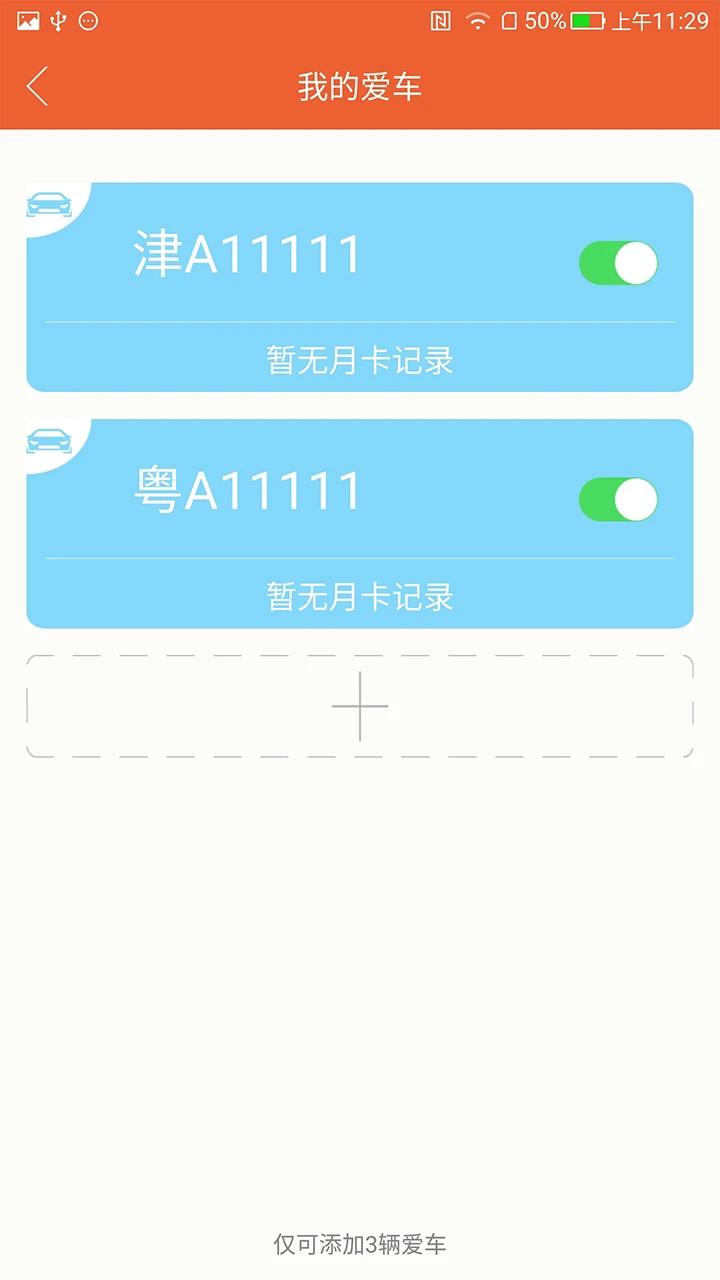Image resolution: width=720 pixels, height=1280 pixels.
Task: Tap 暂无月卡记录 under 津A11111
Action: pos(359,361)
